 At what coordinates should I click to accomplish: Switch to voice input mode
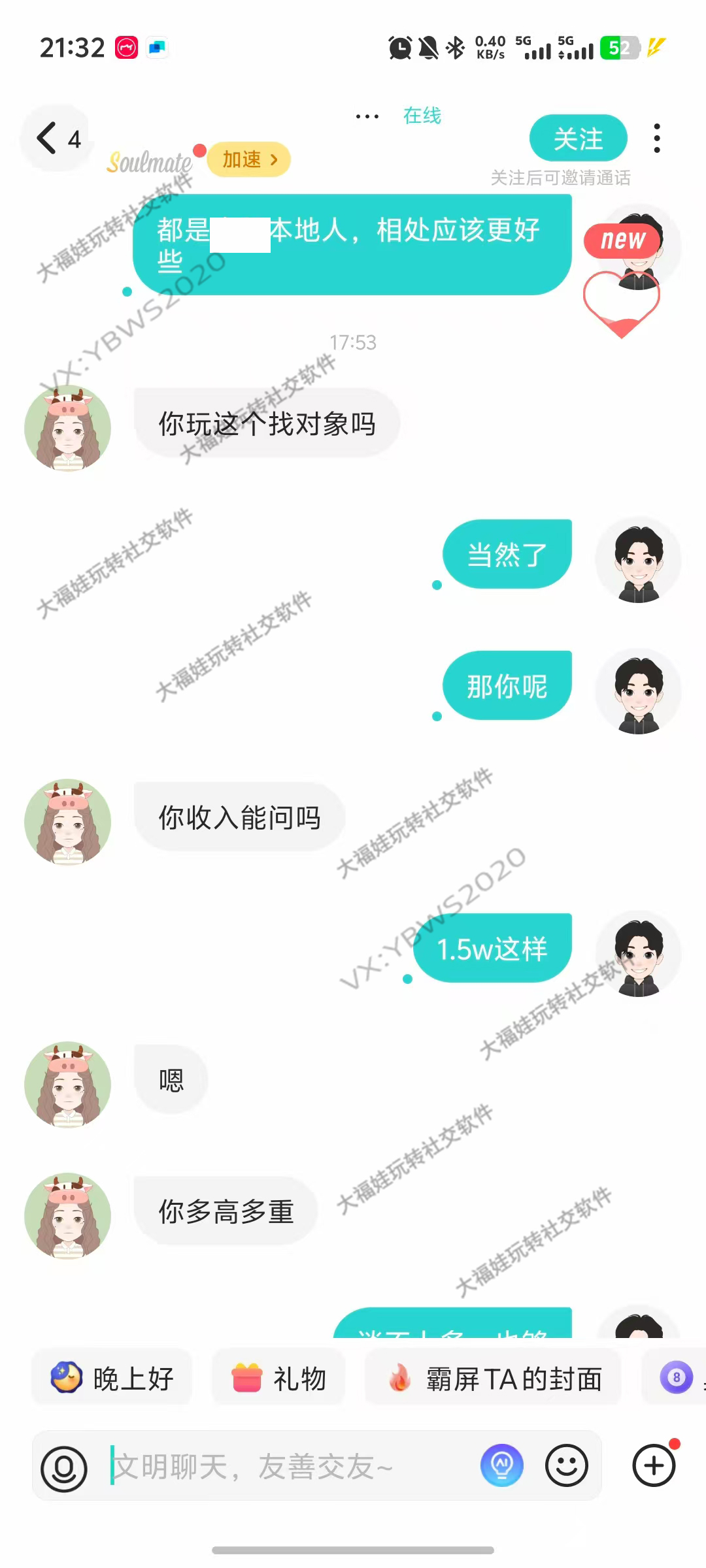click(x=64, y=1468)
